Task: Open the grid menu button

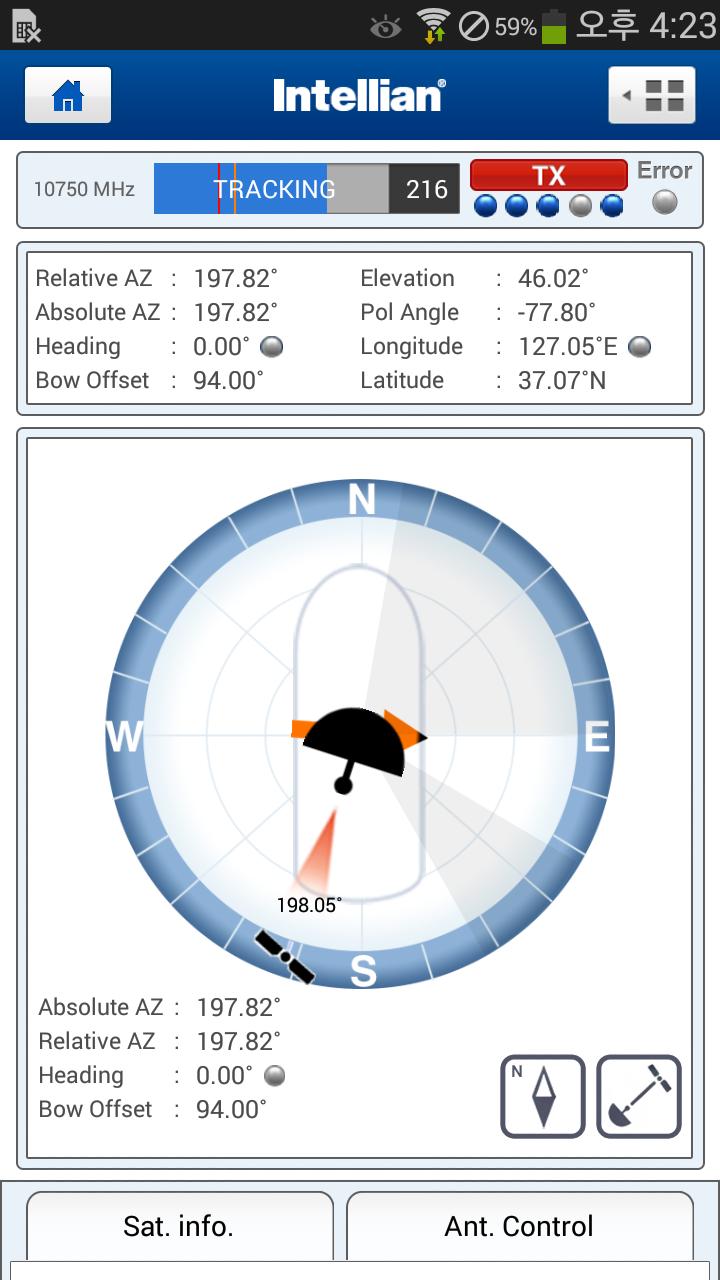Action: click(x=652, y=96)
